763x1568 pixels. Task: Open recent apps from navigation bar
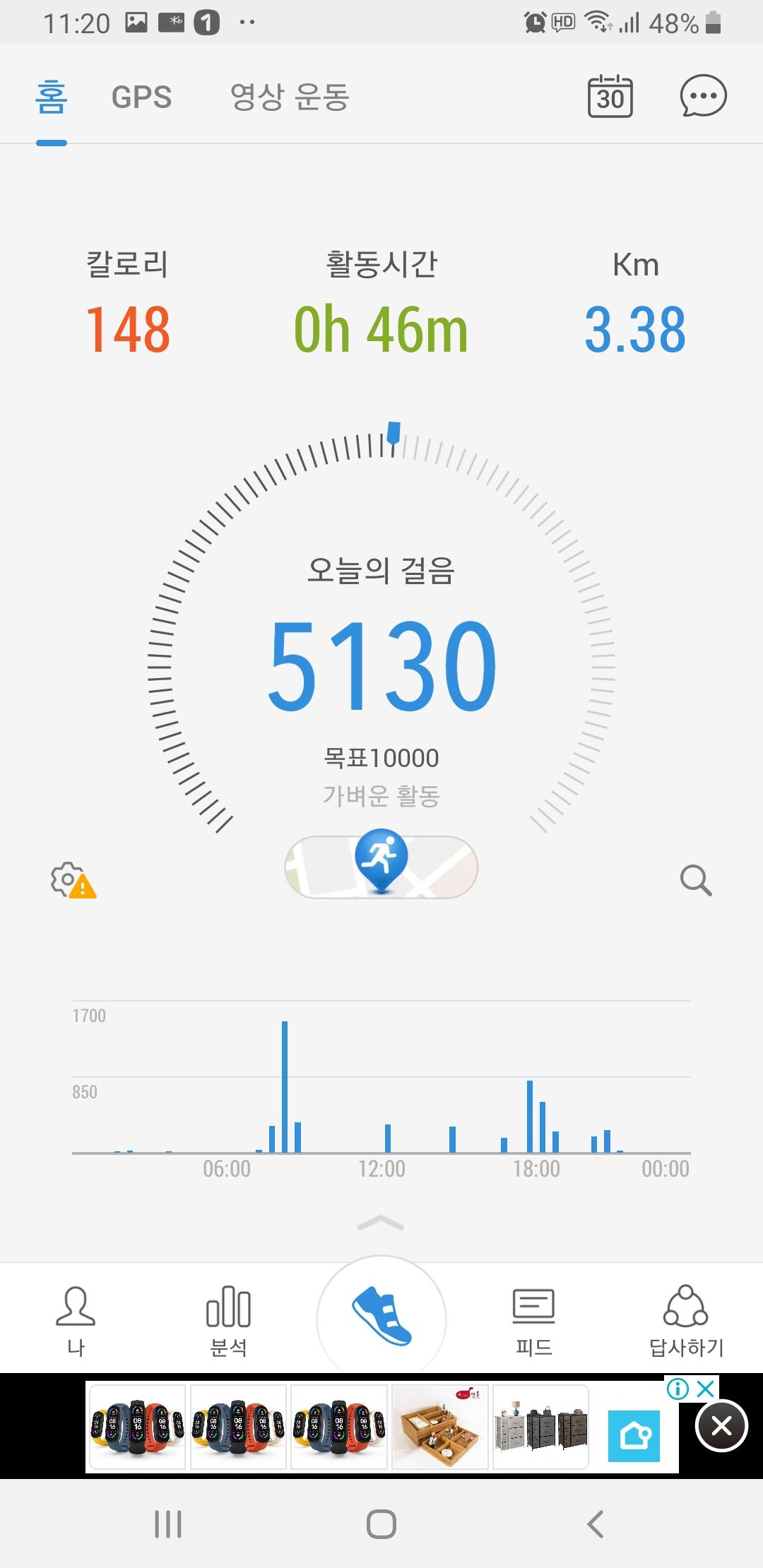(168, 1524)
